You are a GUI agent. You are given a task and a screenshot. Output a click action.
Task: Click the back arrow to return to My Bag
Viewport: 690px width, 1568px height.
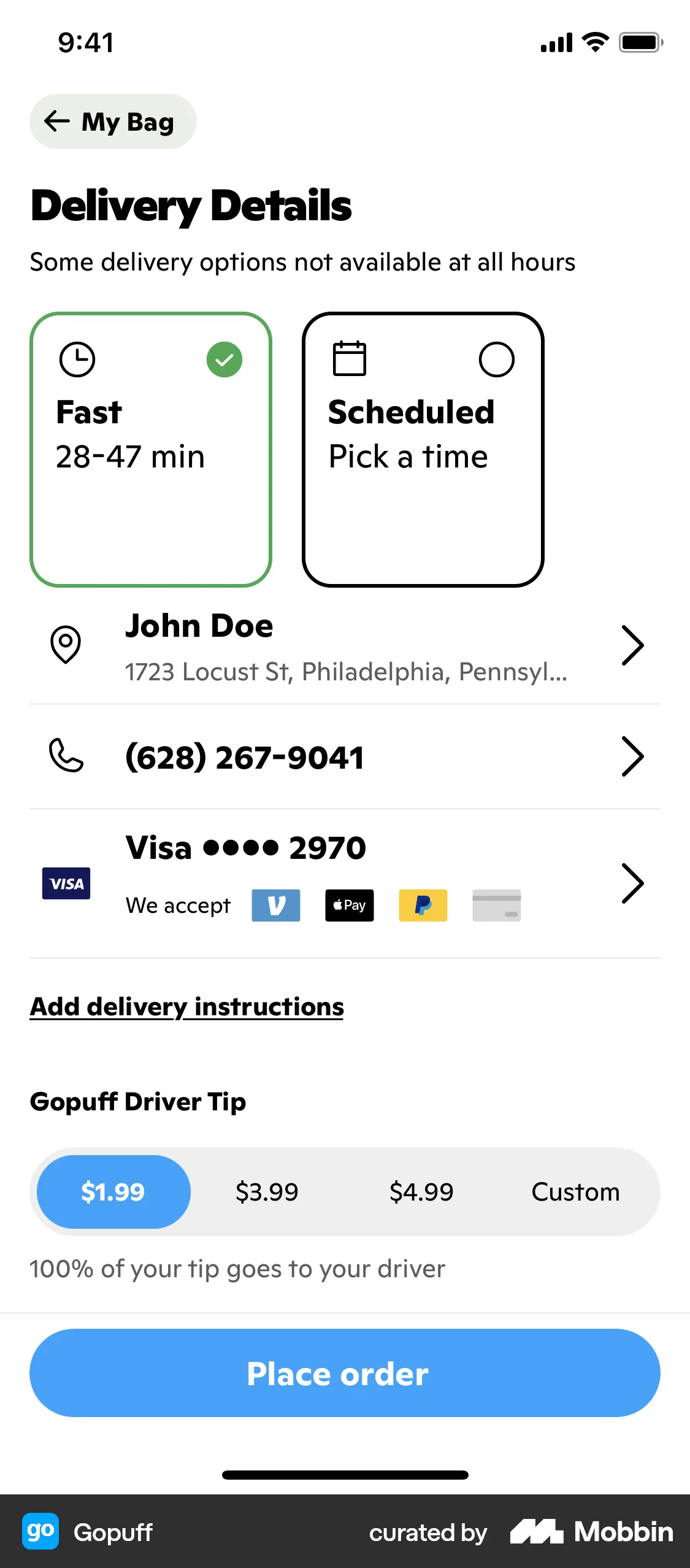[57, 121]
